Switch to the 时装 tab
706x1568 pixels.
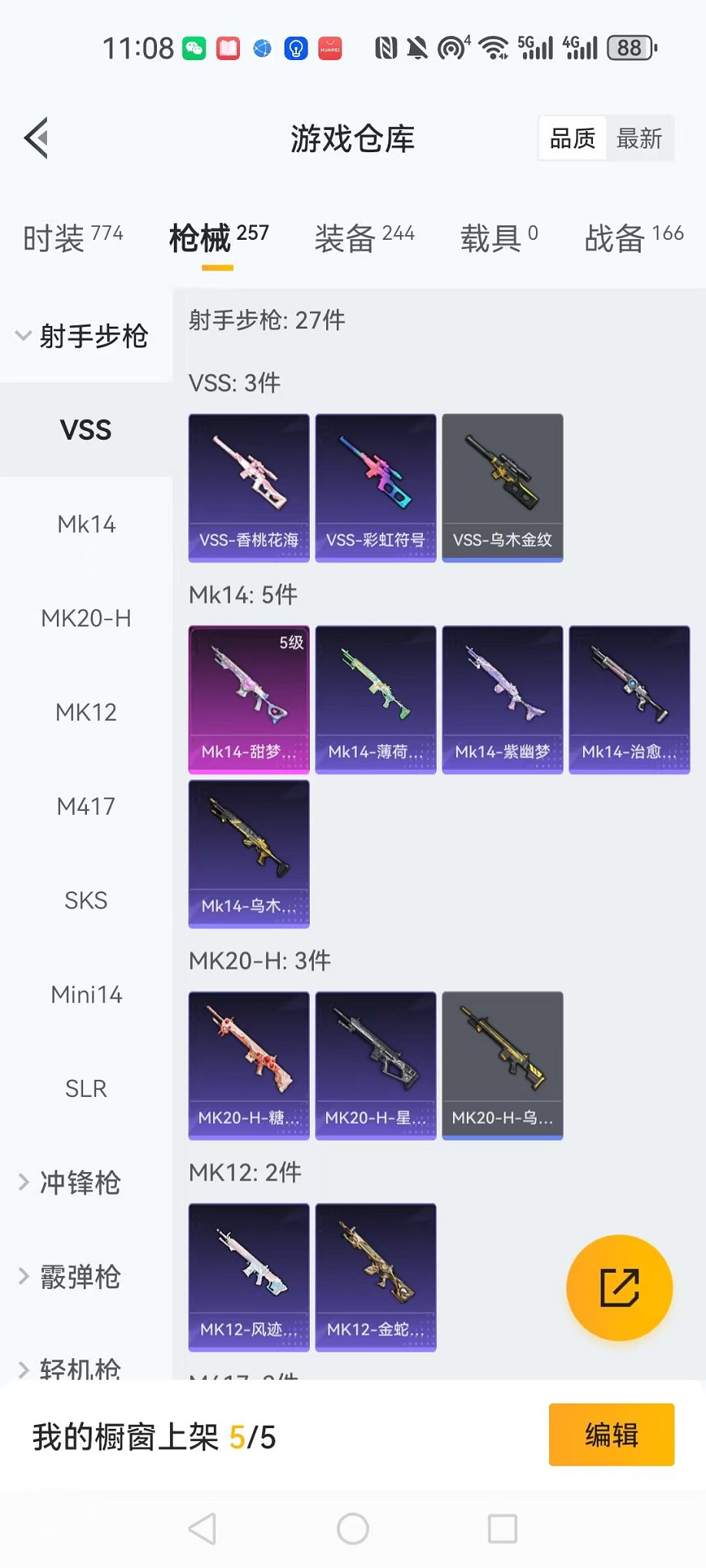click(x=72, y=238)
